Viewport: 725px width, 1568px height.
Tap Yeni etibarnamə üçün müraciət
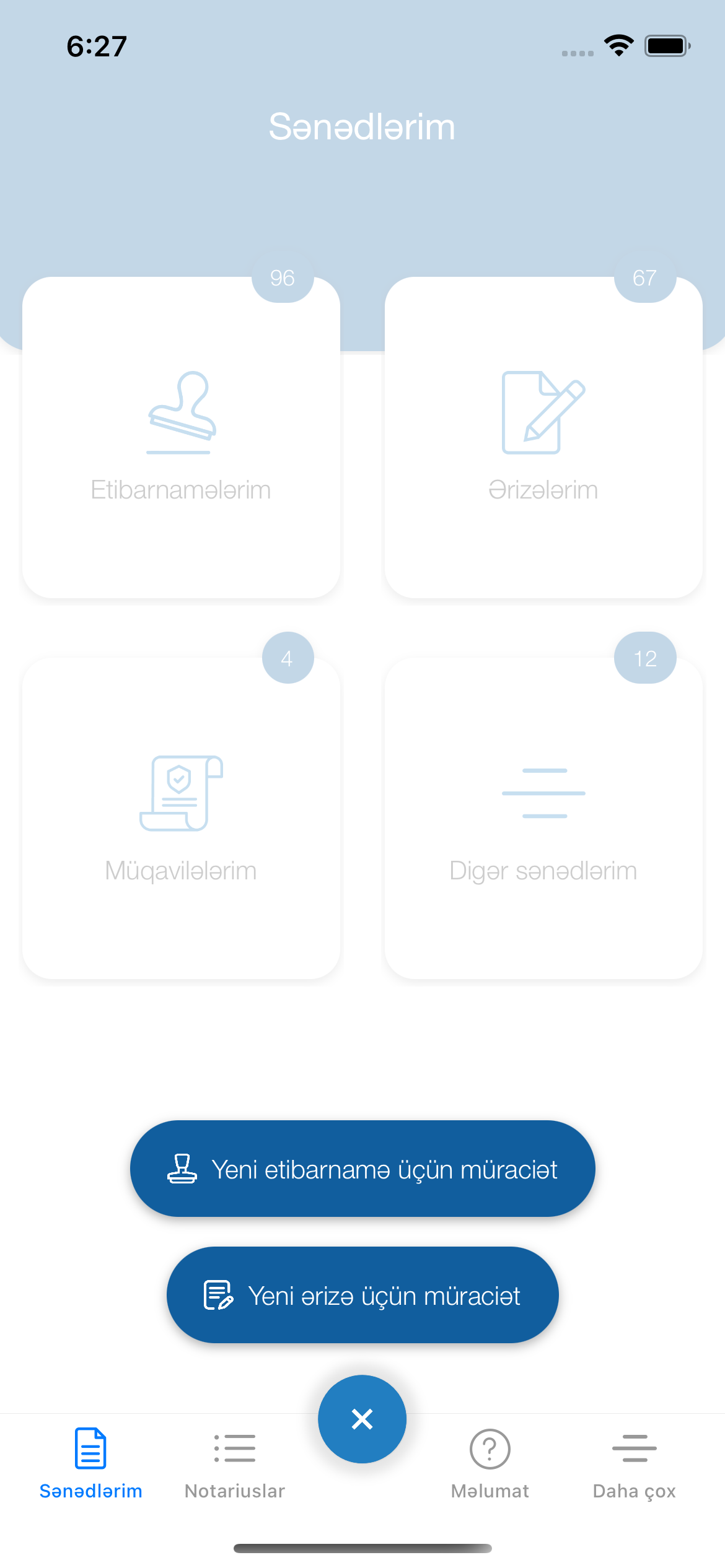click(x=362, y=1169)
